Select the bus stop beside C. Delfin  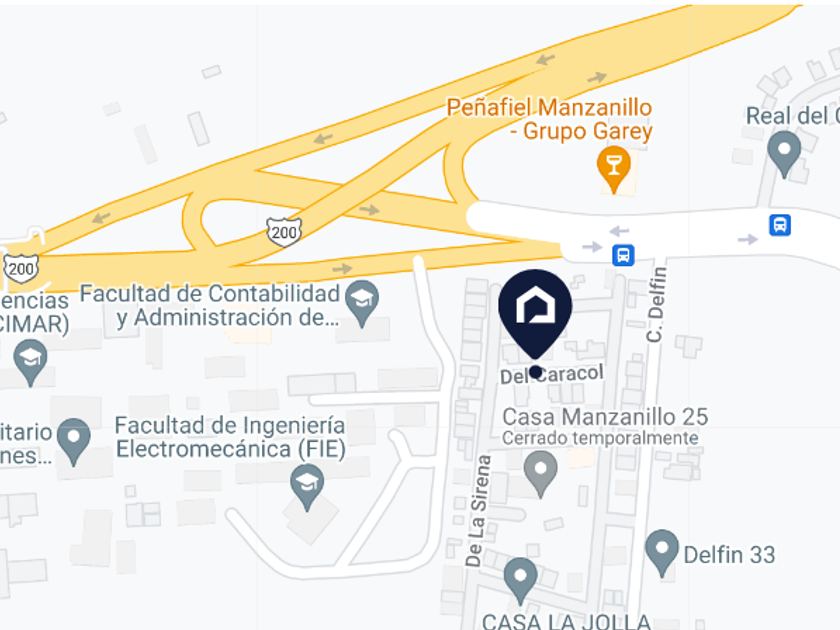pos(623,255)
